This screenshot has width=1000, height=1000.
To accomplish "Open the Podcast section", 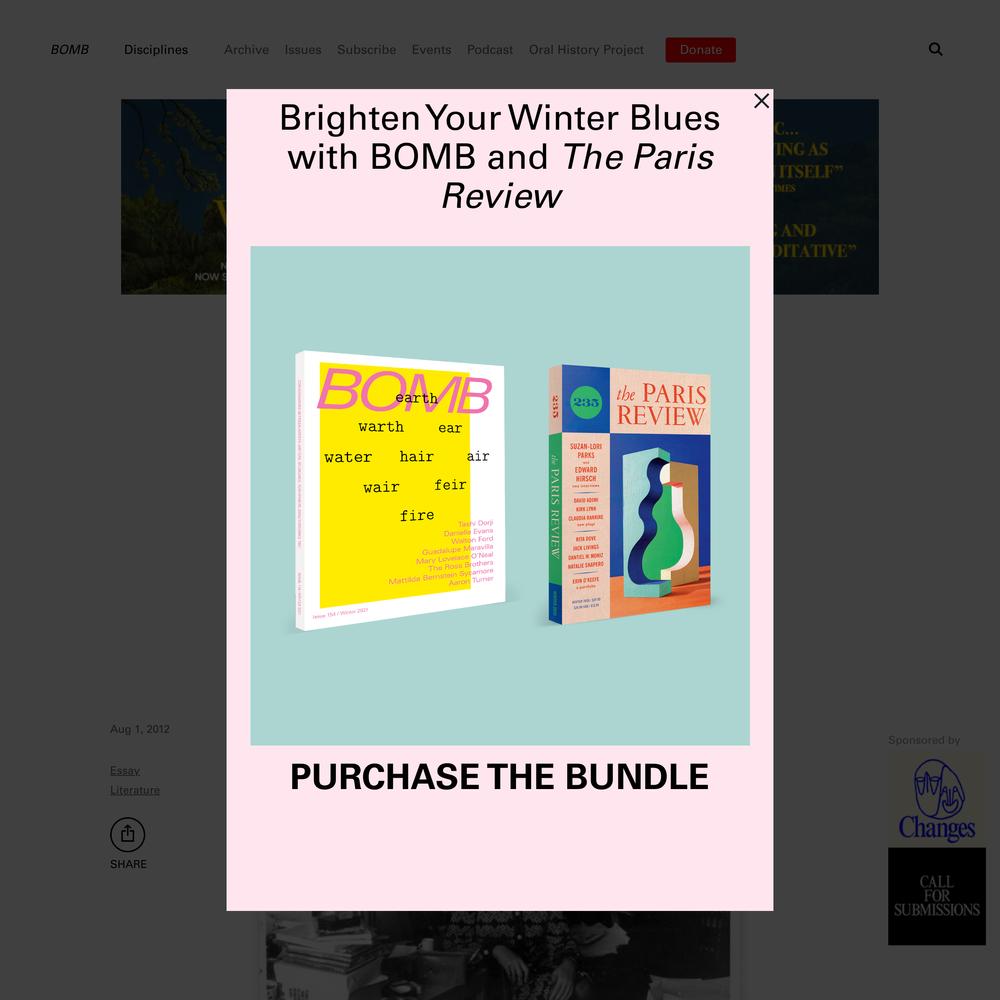I will pos(490,49).
